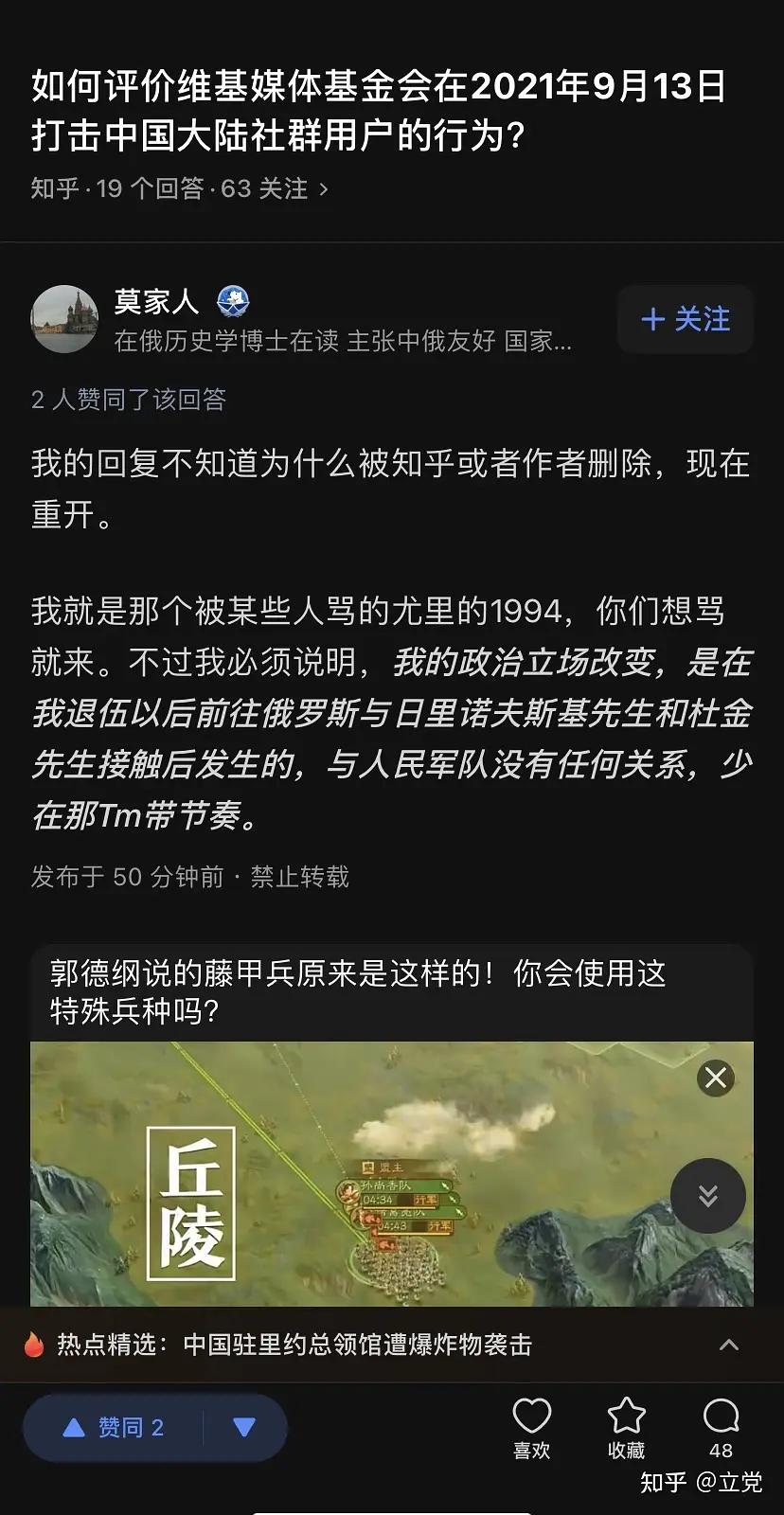
Task: Upvote the answer with 赞同 2
Action: tap(116, 1428)
